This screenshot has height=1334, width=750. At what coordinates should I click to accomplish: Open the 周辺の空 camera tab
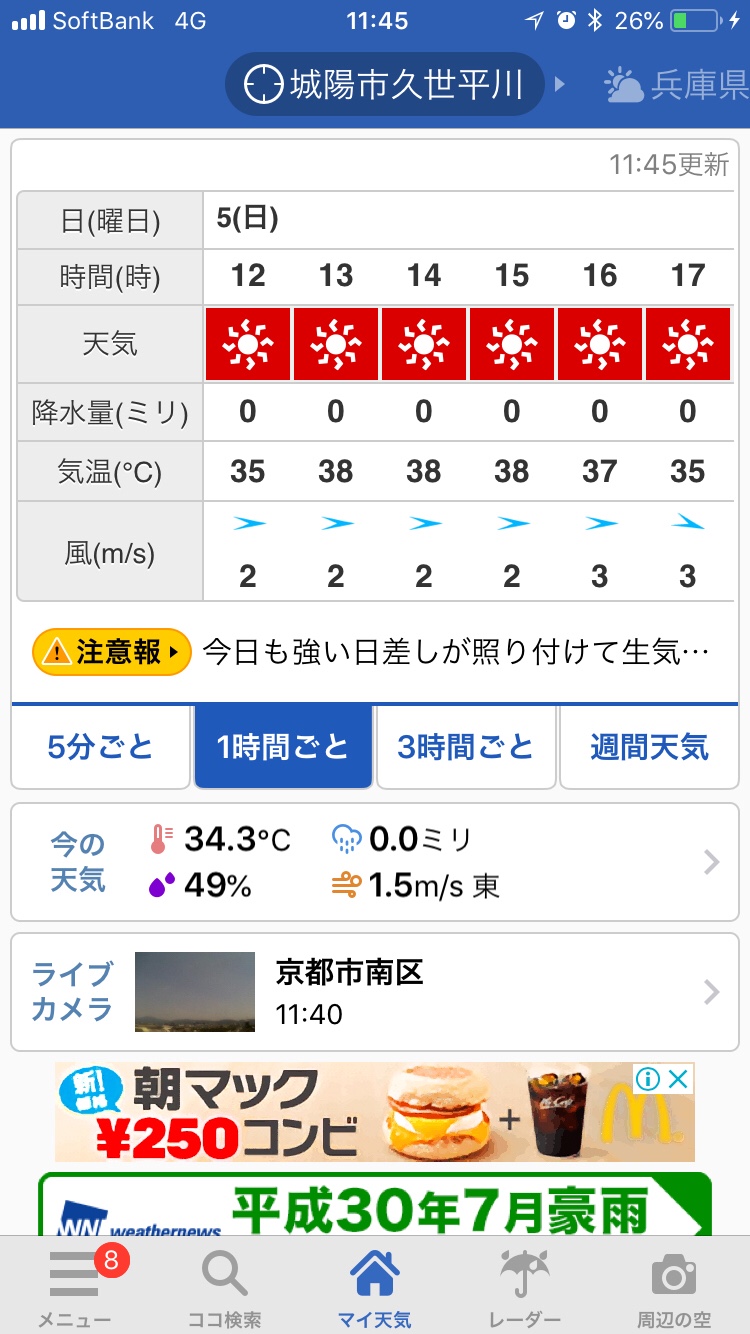[674, 1285]
